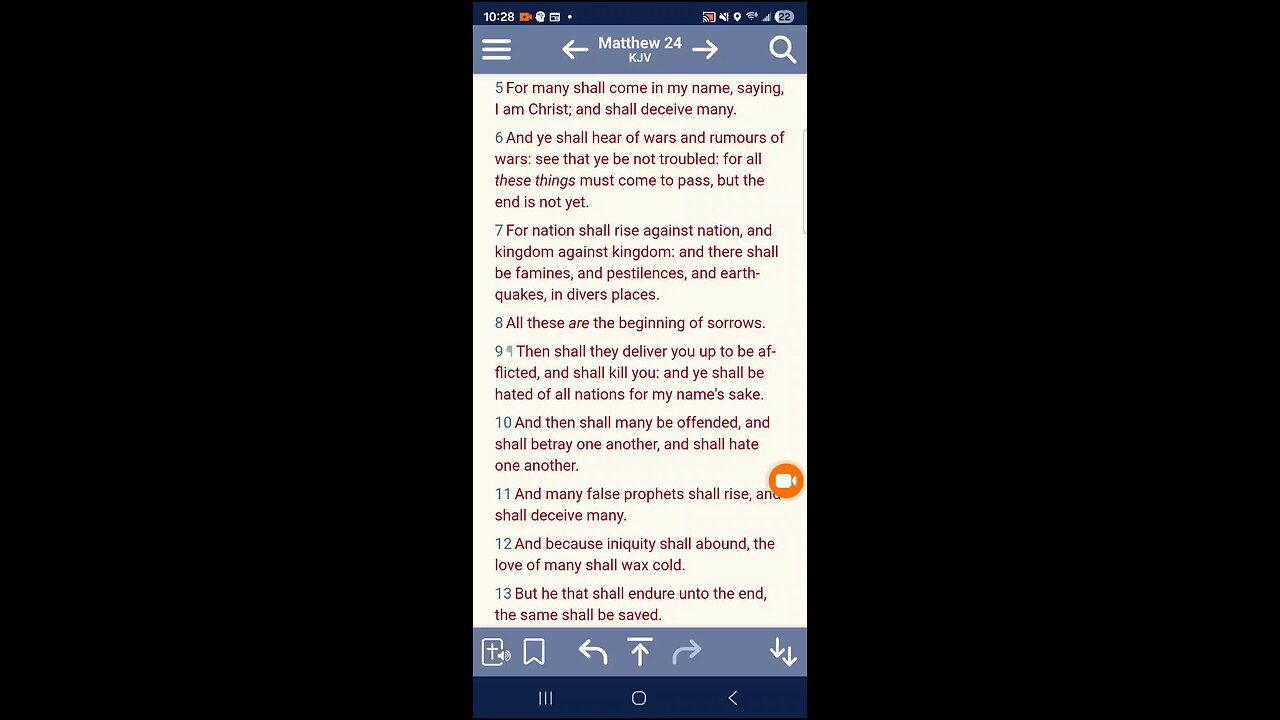Go to the next chapter
Viewport: 1280px width, 720px height.
705,50
